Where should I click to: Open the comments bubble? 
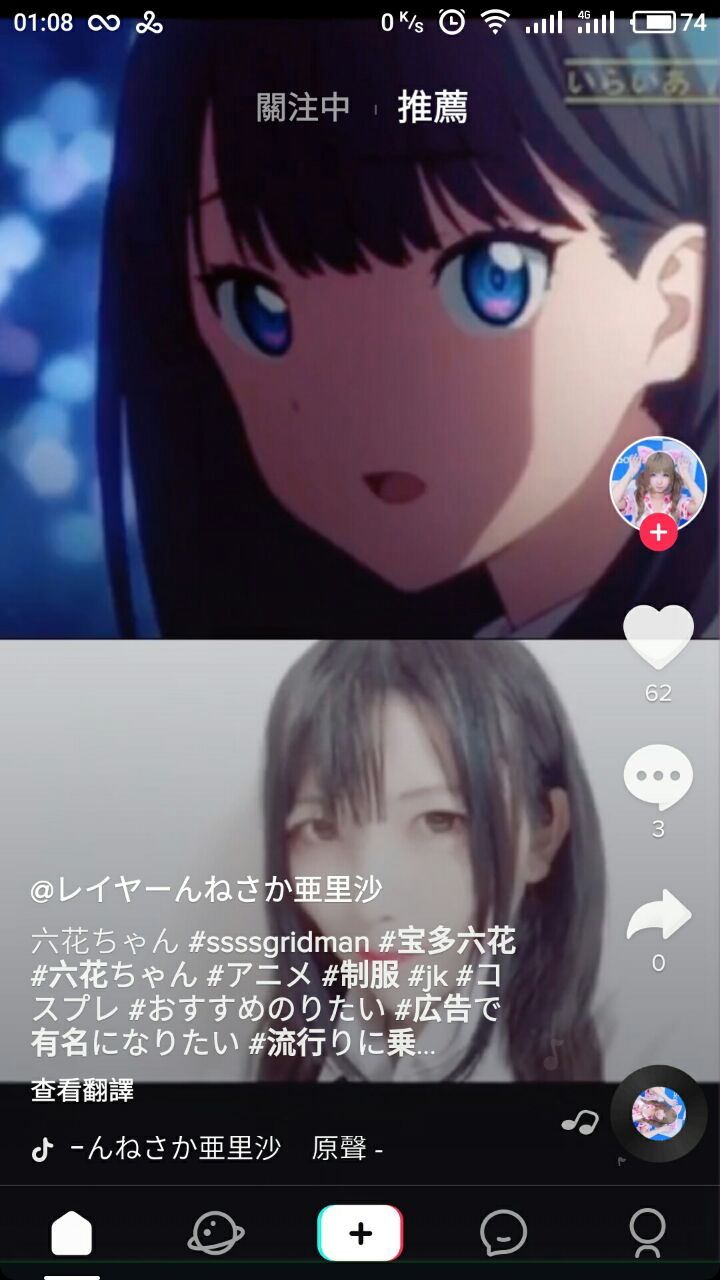coord(658,777)
